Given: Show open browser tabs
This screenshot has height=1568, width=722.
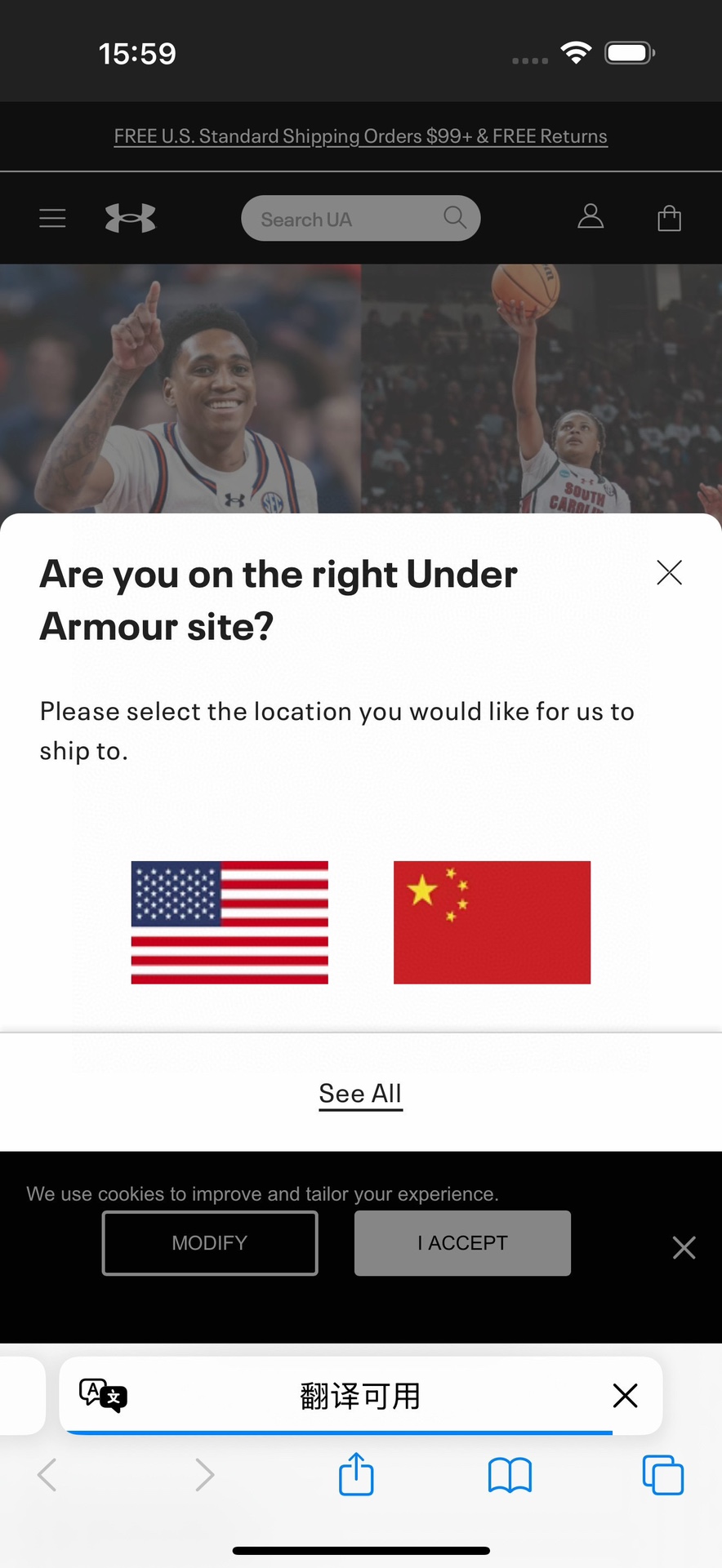Looking at the screenshot, I should point(662,1475).
